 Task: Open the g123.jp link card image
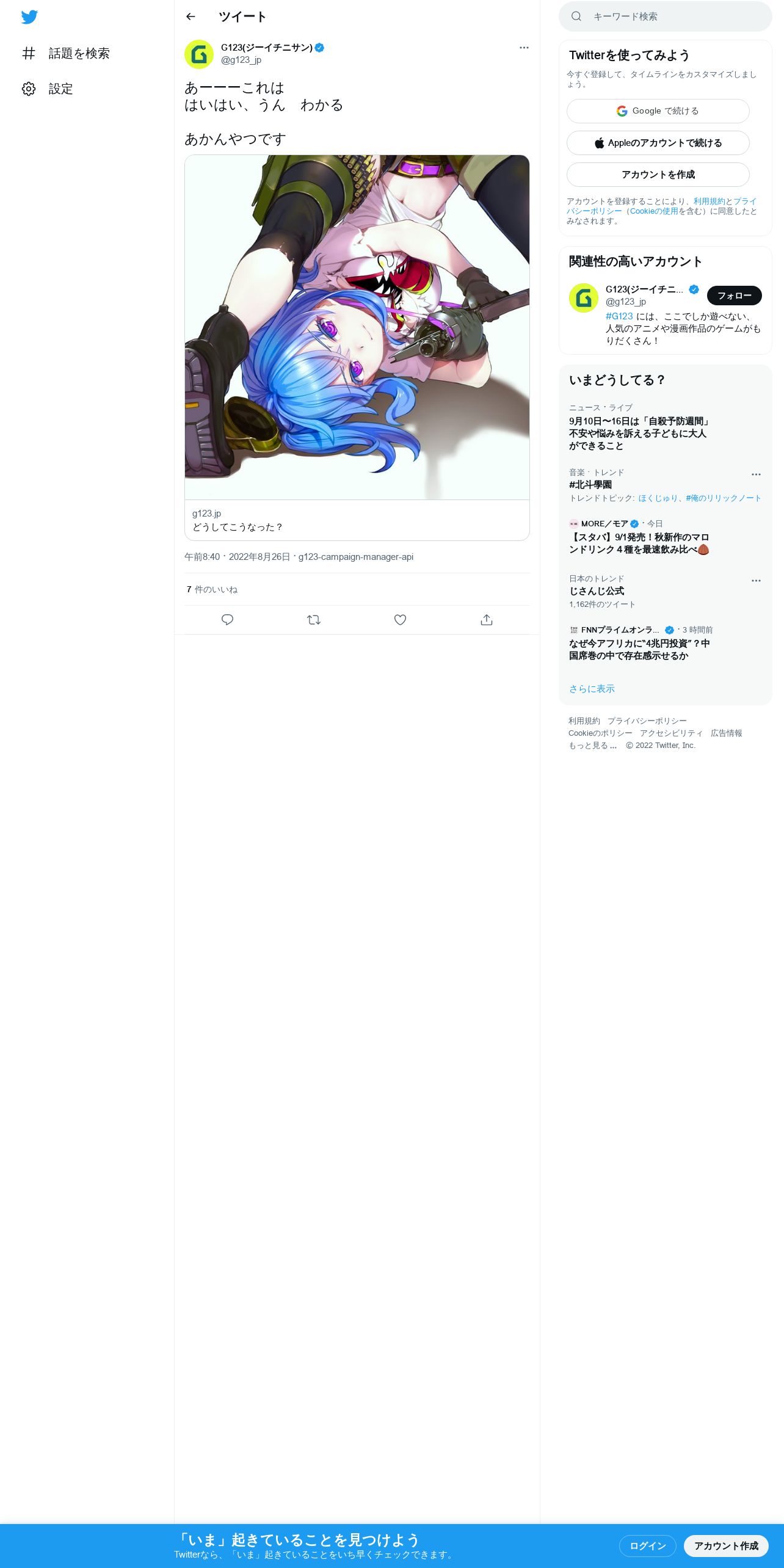pyautogui.click(x=357, y=327)
